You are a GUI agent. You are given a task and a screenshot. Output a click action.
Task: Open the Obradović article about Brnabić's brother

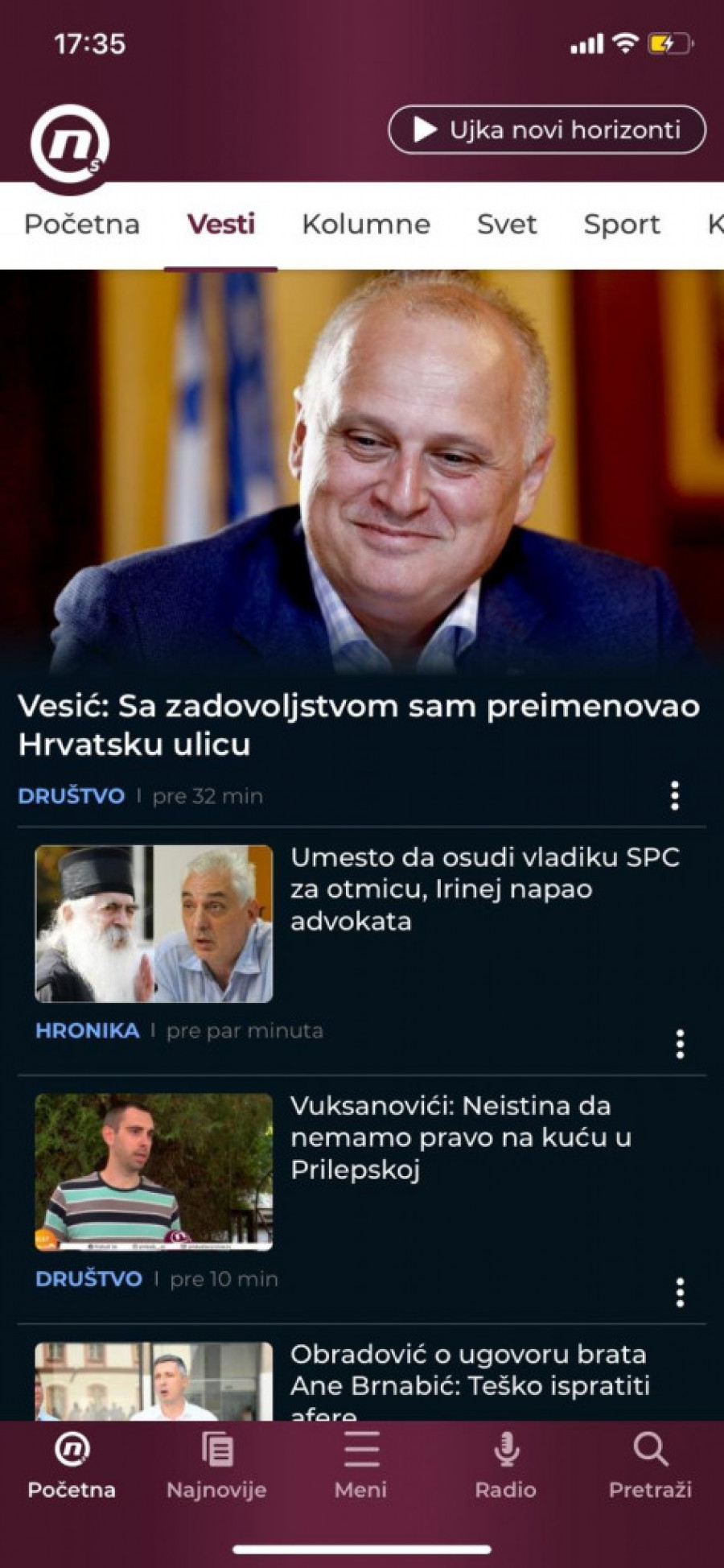pyautogui.click(x=470, y=1378)
